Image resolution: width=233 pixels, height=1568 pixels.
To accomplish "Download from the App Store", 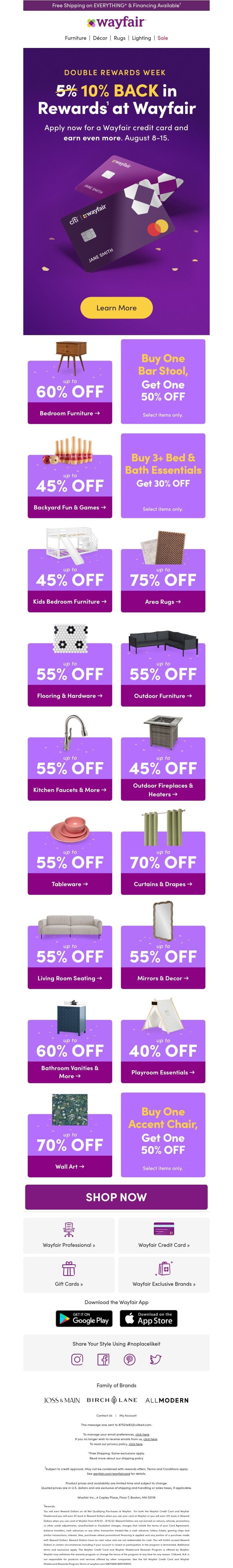I will pyautogui.click(x=148, y=1318).
